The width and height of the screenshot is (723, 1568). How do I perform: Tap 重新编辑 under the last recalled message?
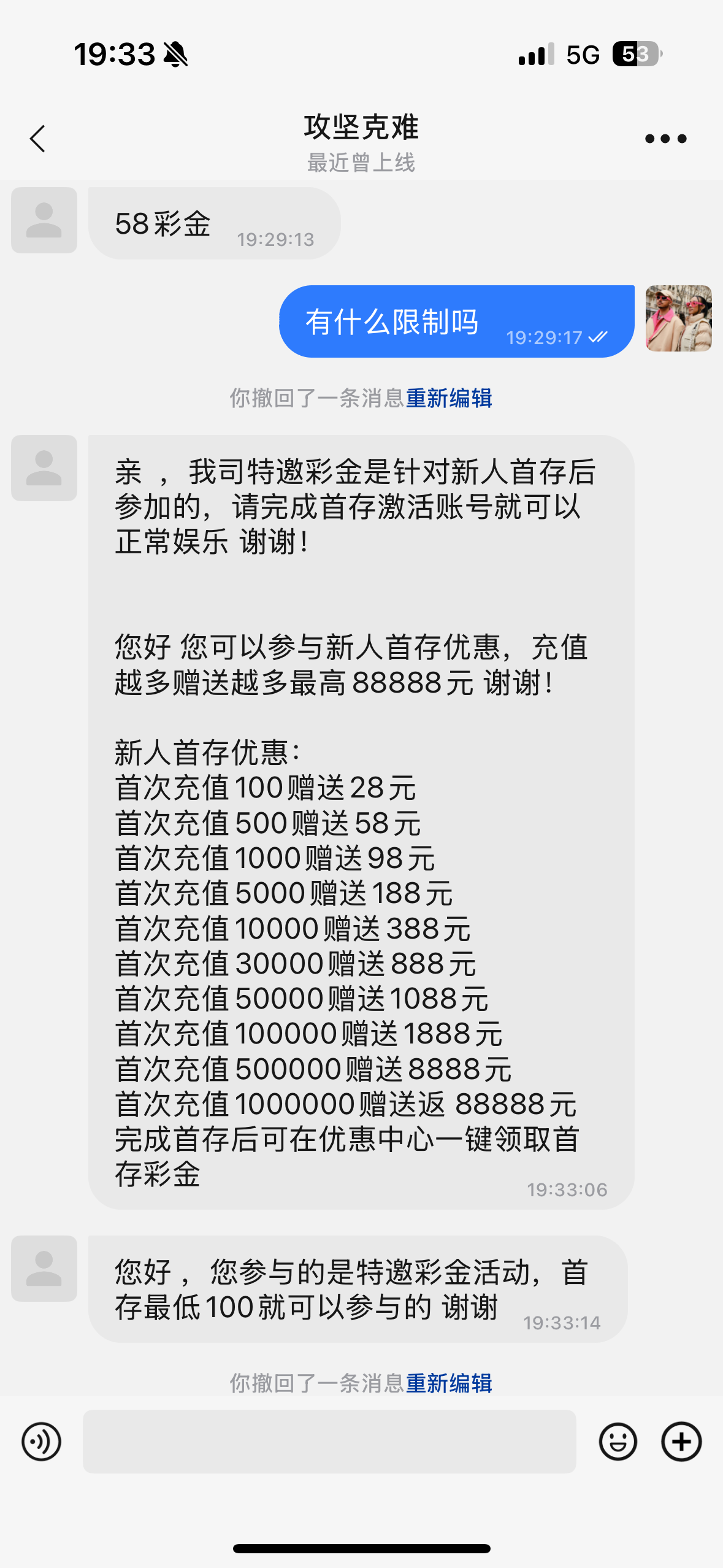click(x=449, y=1383)
